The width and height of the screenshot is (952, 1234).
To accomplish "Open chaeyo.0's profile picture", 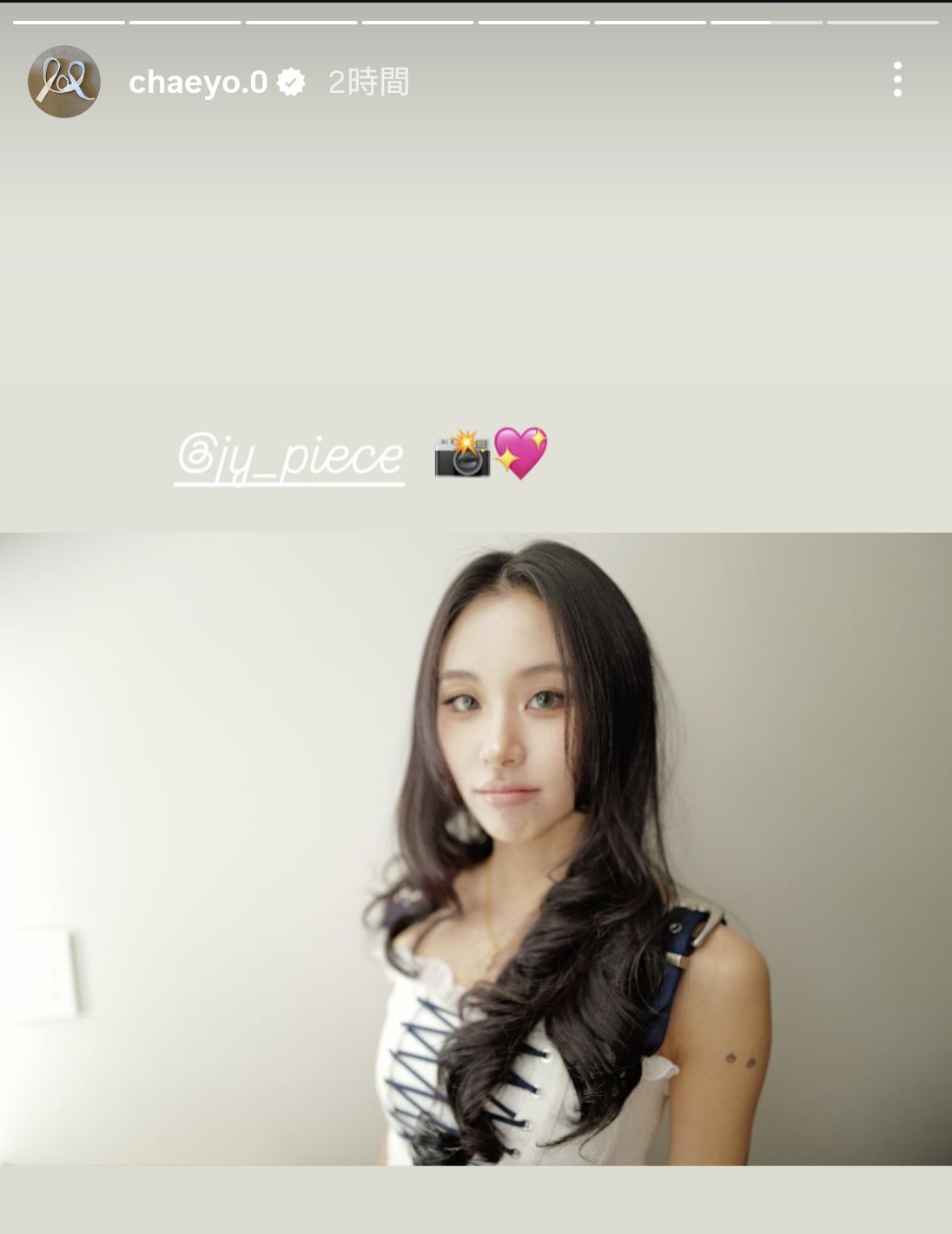I will click(64, 82).
